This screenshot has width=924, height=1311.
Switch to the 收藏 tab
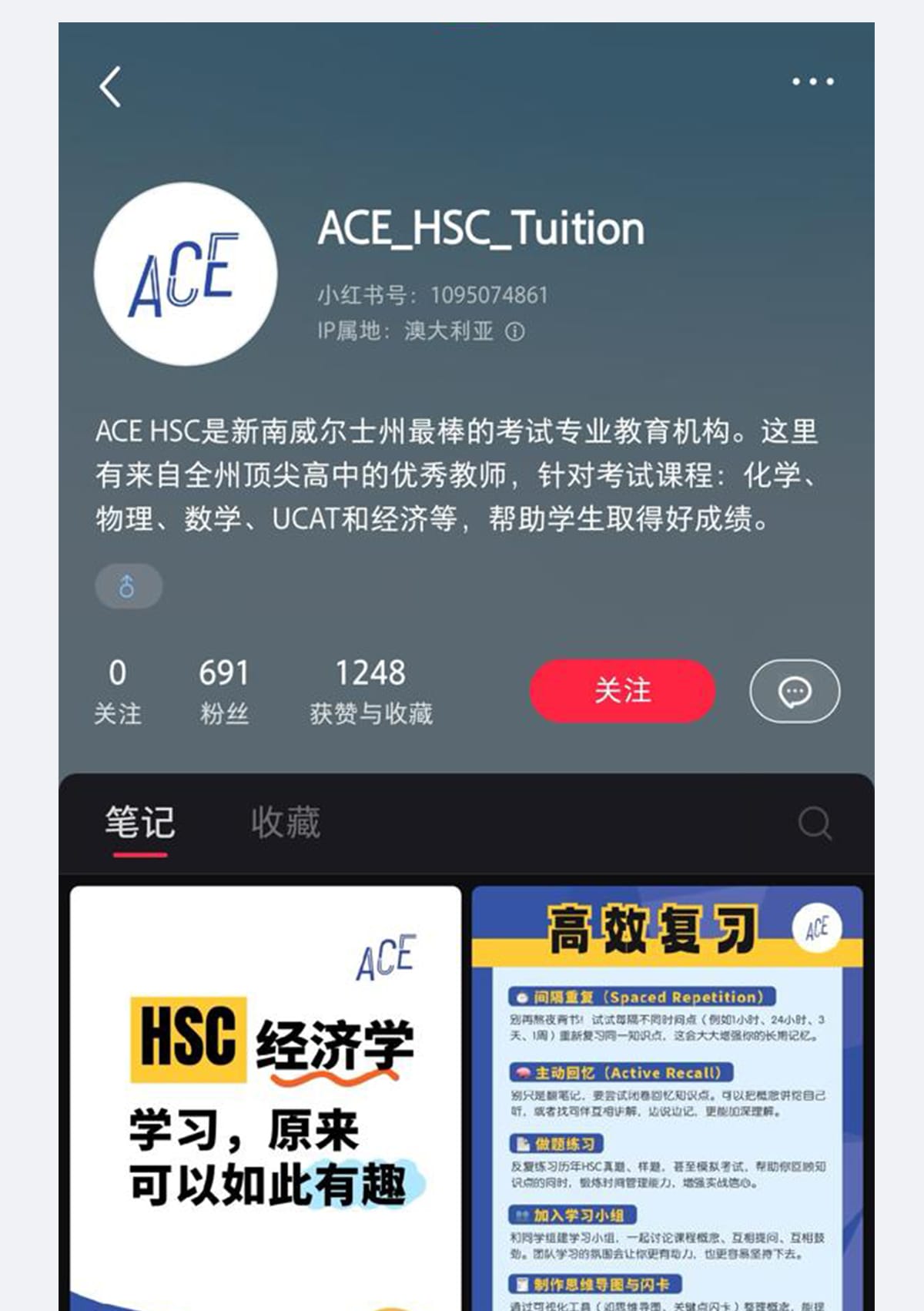(x=285, y=823)
